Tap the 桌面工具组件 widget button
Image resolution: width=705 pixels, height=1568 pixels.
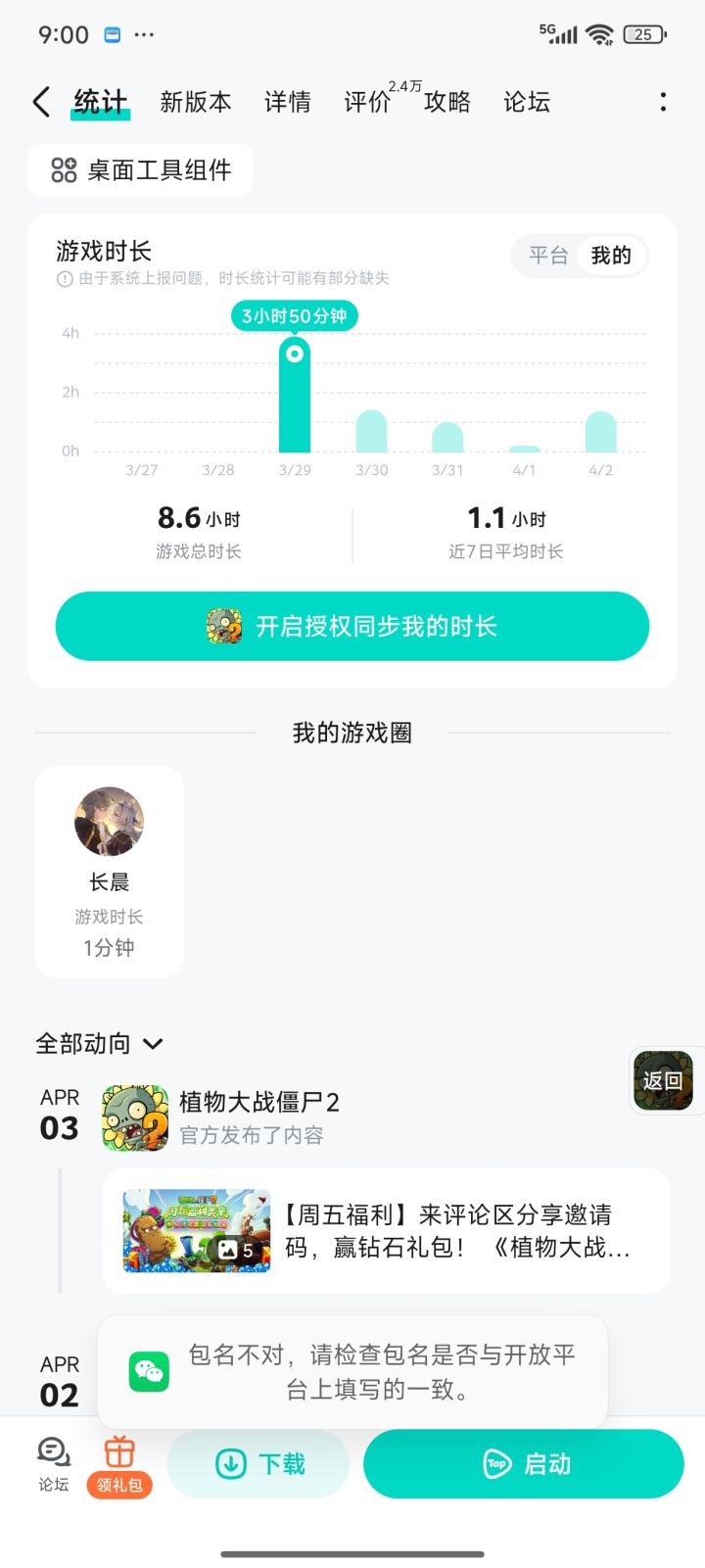pyautogui.click(x=141, y=170)
